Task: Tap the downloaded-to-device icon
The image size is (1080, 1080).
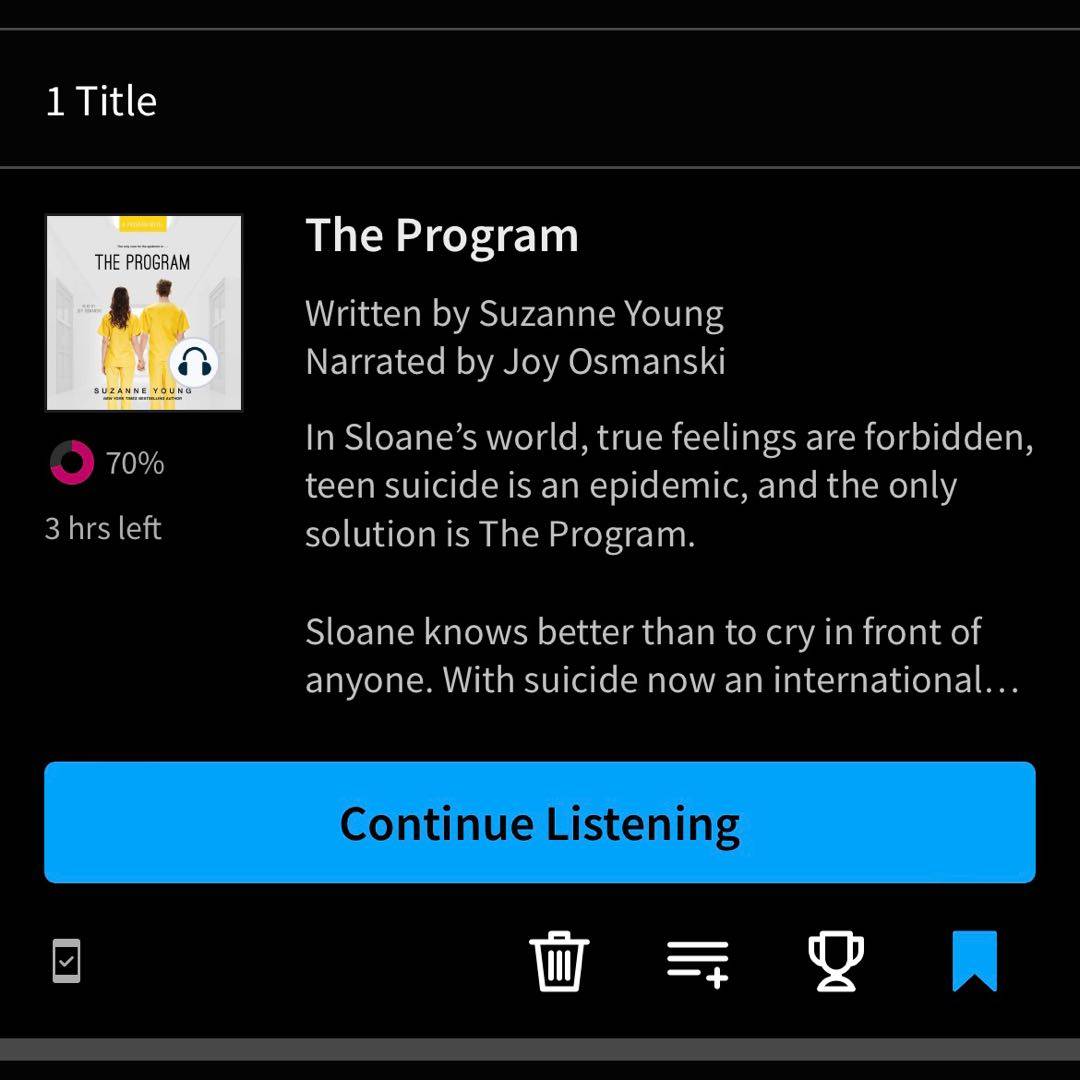Action: click(x=66, y=961)
